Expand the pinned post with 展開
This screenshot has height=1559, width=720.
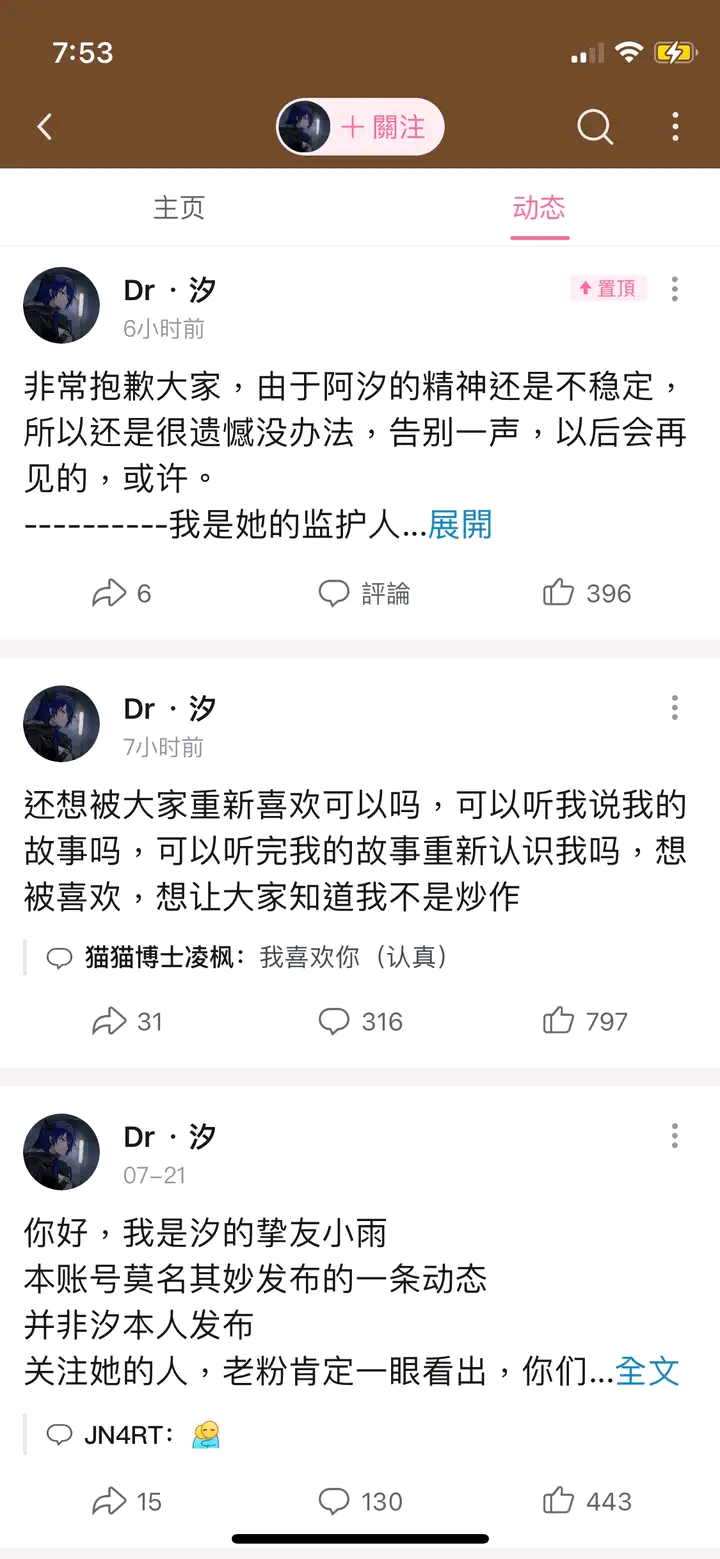point(460,524)
